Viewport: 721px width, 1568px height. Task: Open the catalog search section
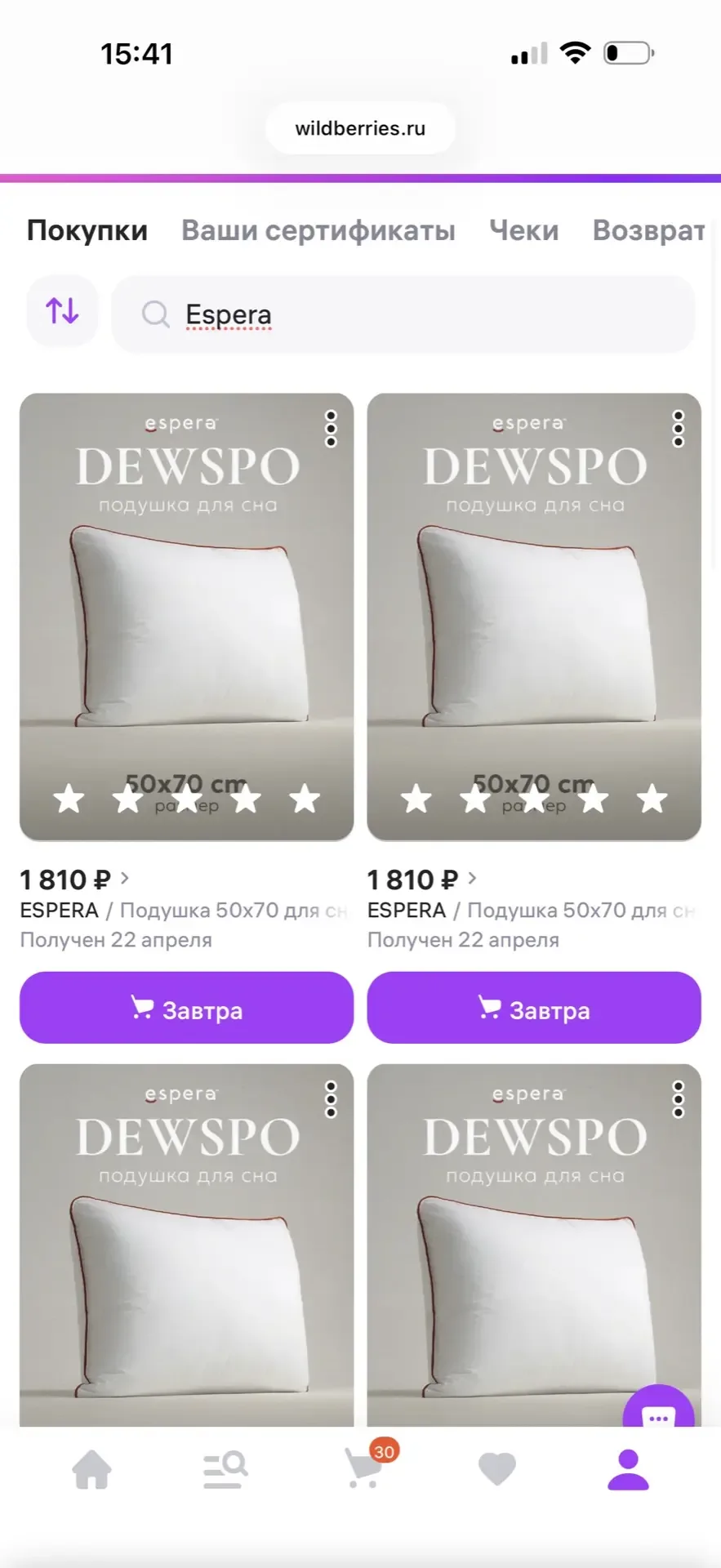(225, 1470)
